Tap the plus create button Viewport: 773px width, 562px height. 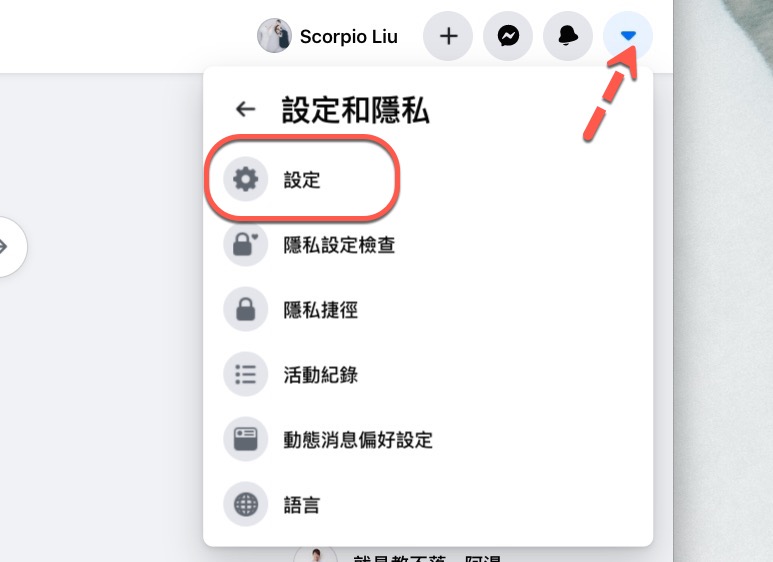[449, 37]
